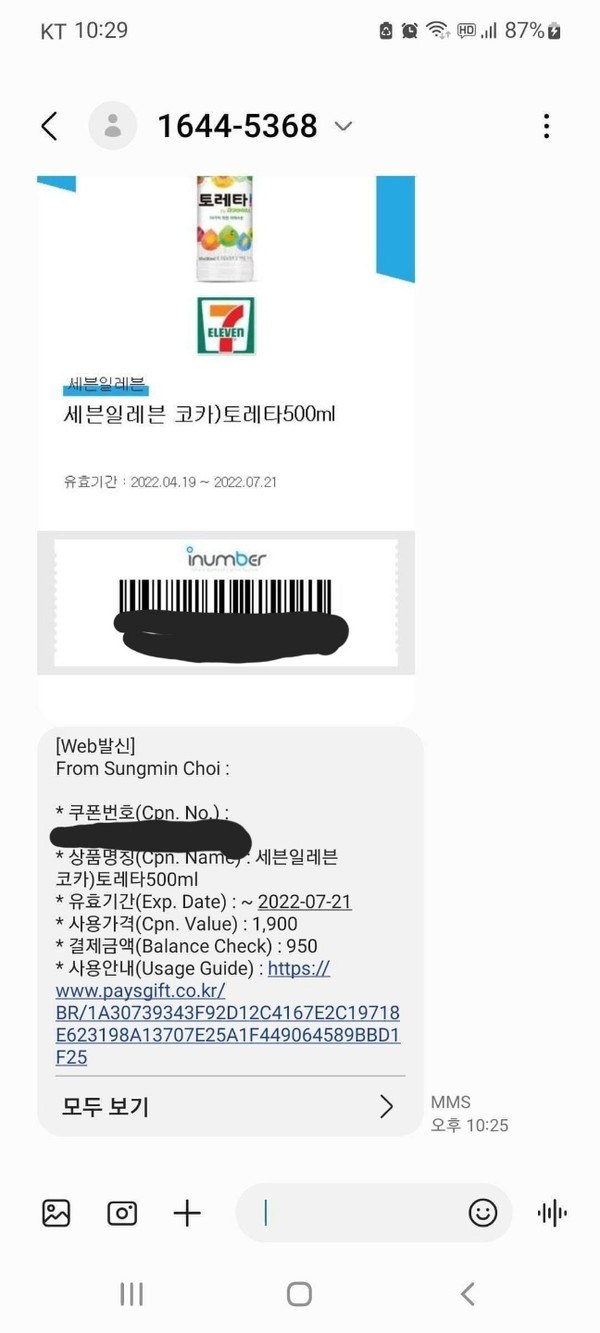This screenshot has height=1333, width=600.
Task: Tap the plus icon for more attachments
Action: click(x=187, y=1213)
